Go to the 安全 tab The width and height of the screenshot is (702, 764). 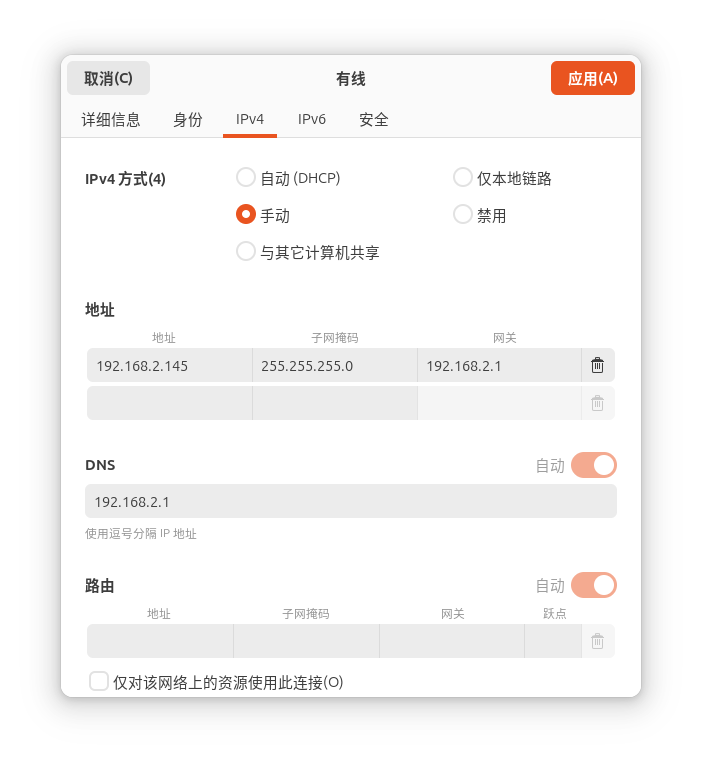click(x=374, y=119)
